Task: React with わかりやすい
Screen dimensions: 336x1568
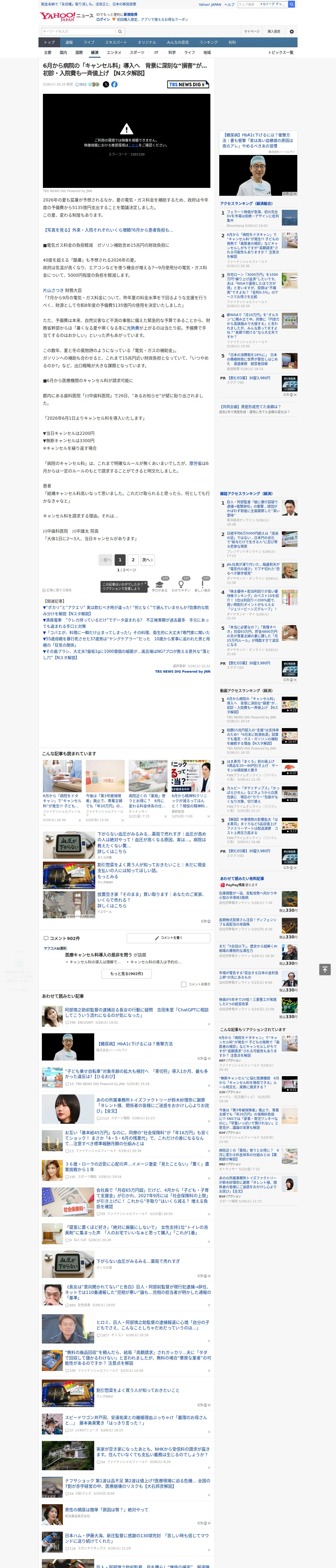Action: (181, 586)
